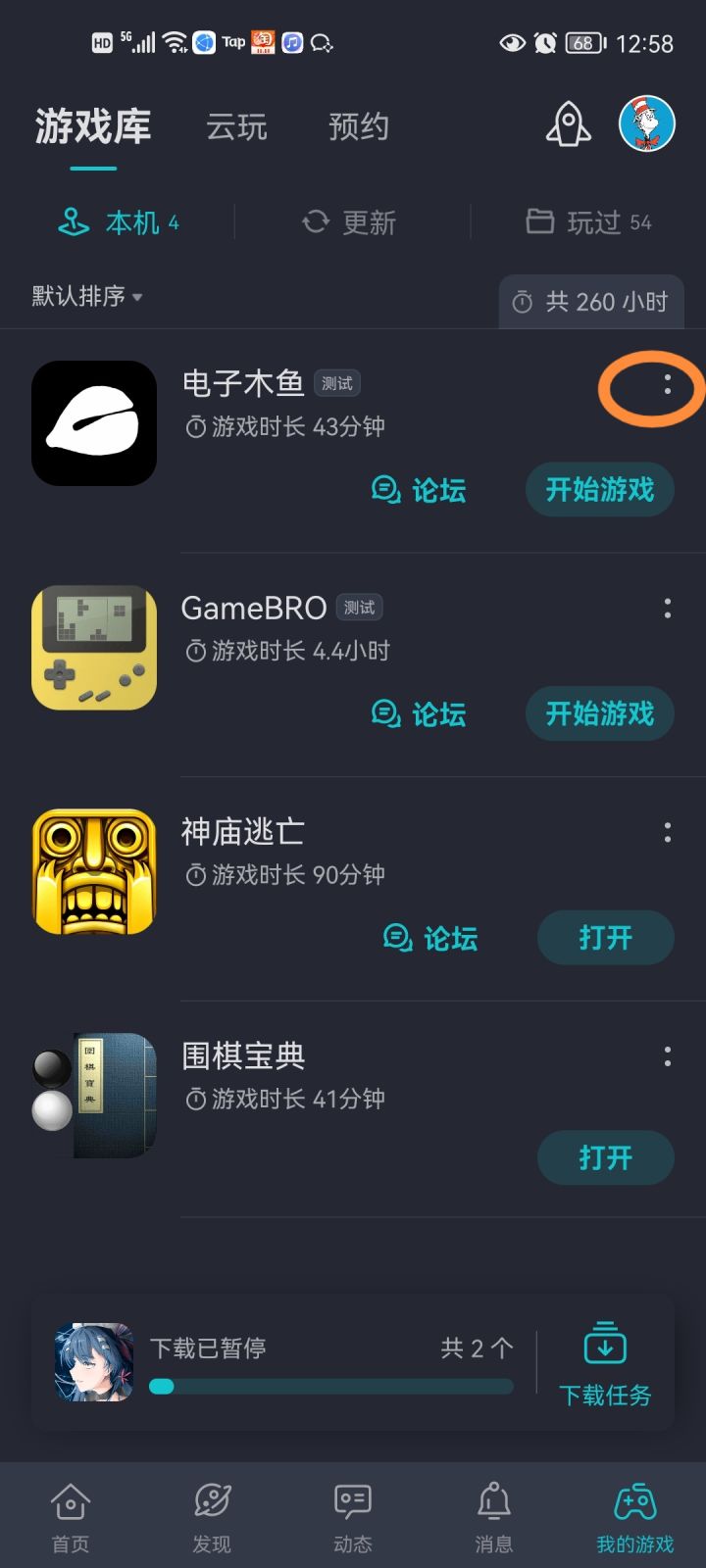Open the profile avatar
Viewport: 706px width, 1568px height.
click(646, 124)
